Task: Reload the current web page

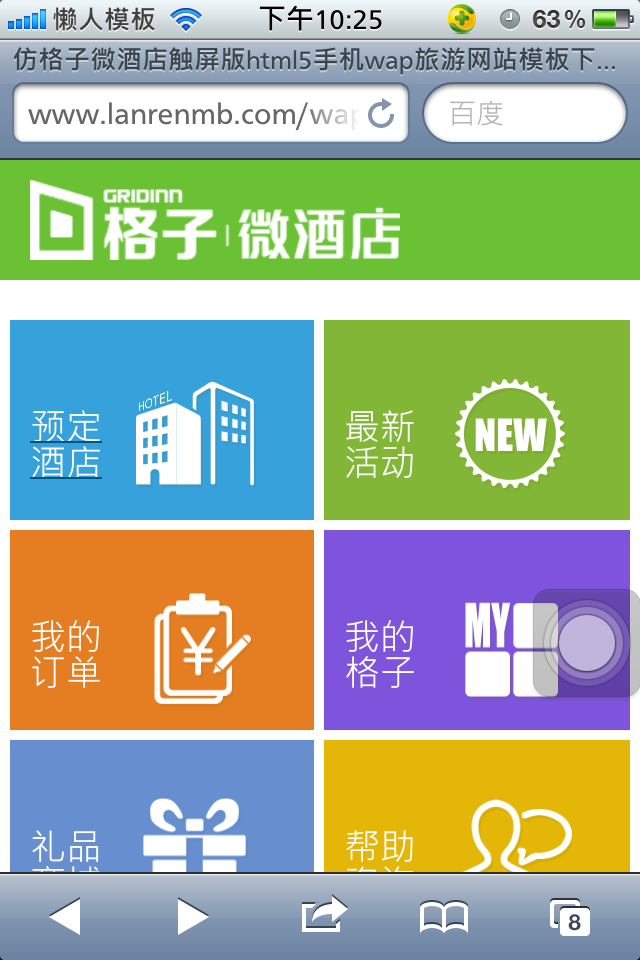Action: tap(381, 114)
